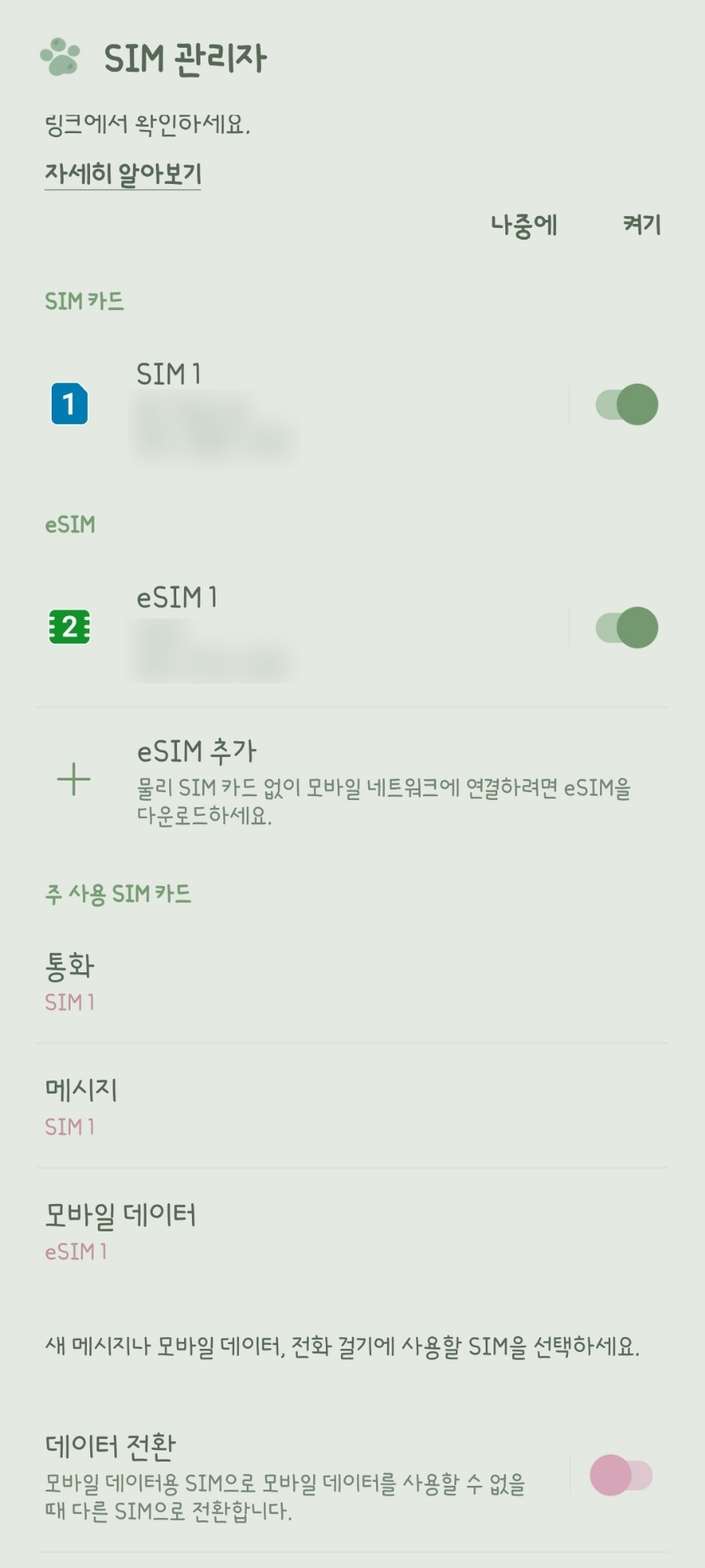Open the 자세히 알아보기 link
The image size is (705, 1568).
pyautogui.click(x=123, y=174)
